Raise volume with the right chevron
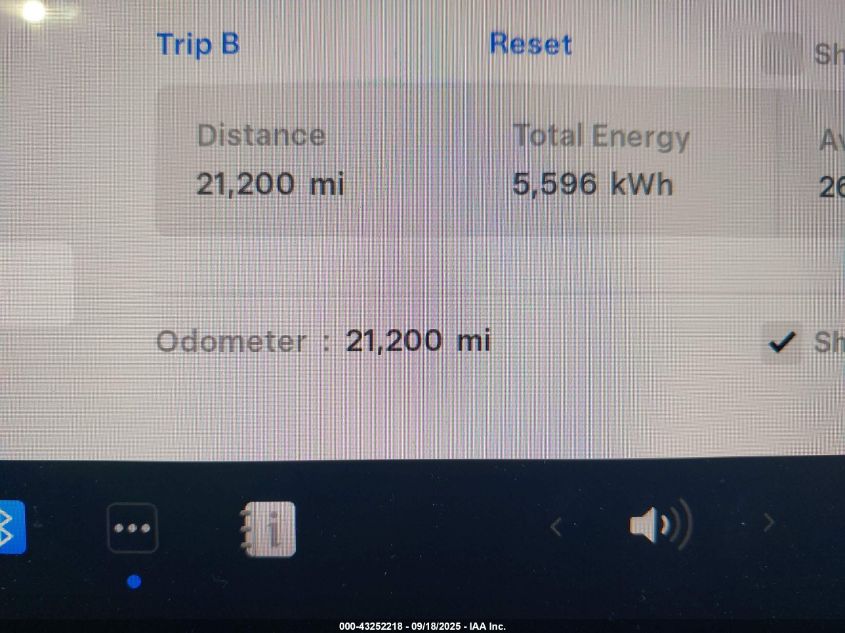 point(768,522)
